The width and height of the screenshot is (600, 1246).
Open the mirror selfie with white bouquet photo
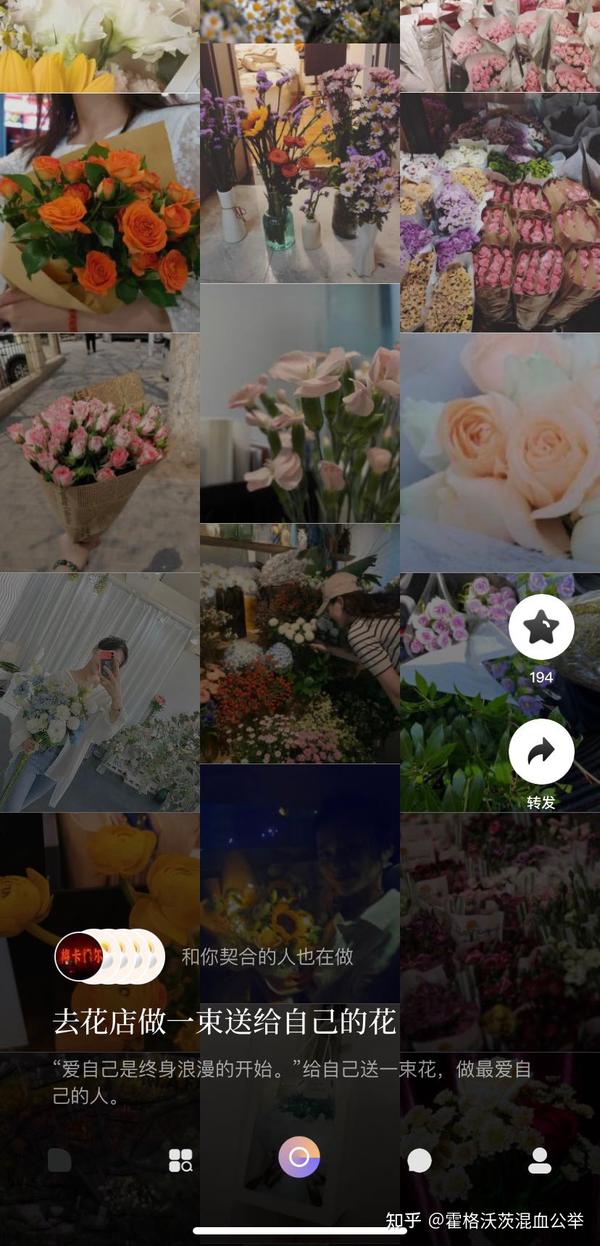click(x=99, y=692)
